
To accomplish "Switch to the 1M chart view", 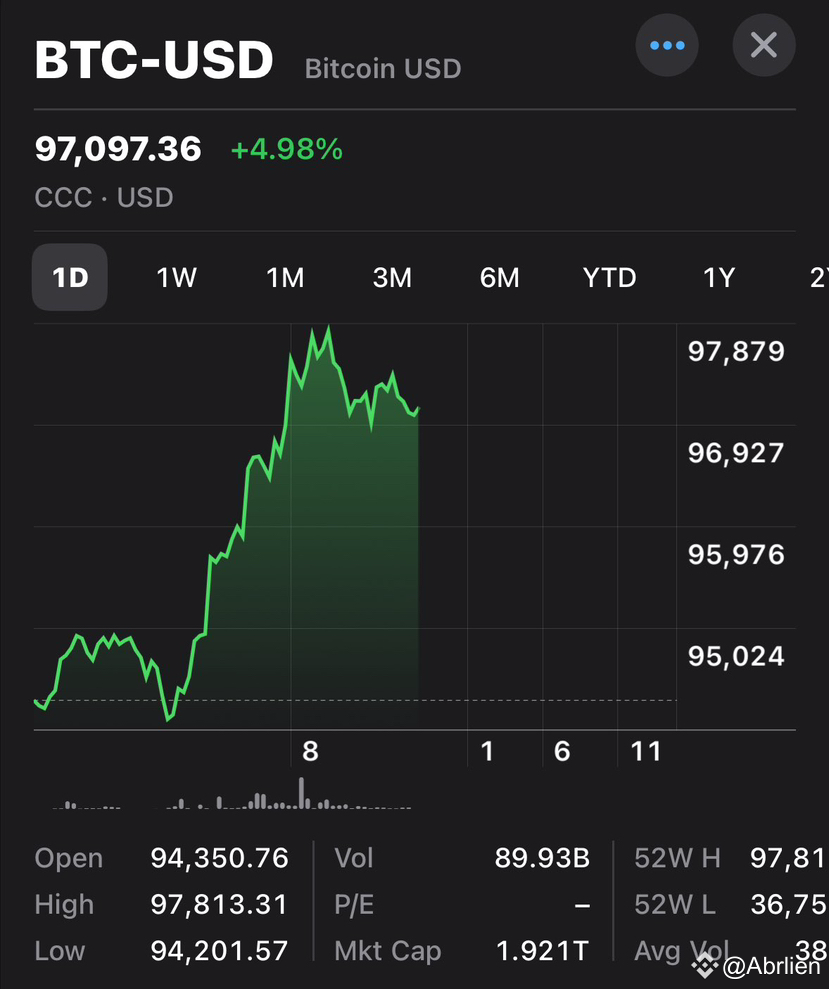I will click(x=285, y=278).
